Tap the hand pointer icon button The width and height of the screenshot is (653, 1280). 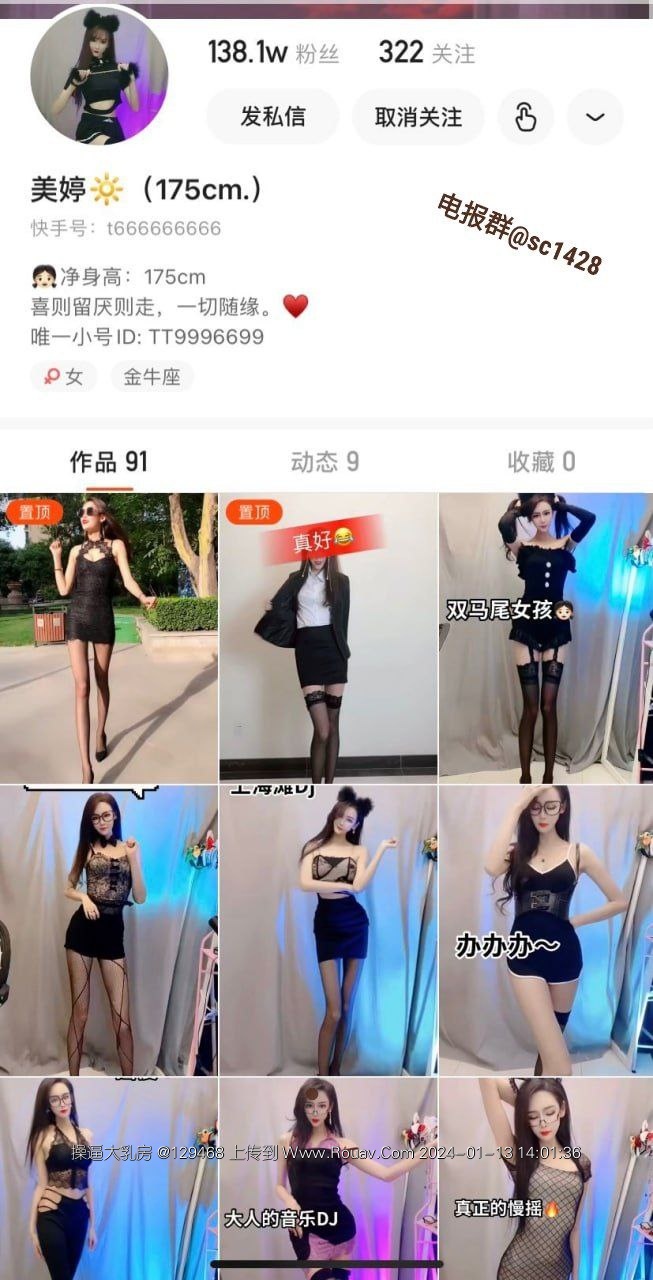pos(525,117)
